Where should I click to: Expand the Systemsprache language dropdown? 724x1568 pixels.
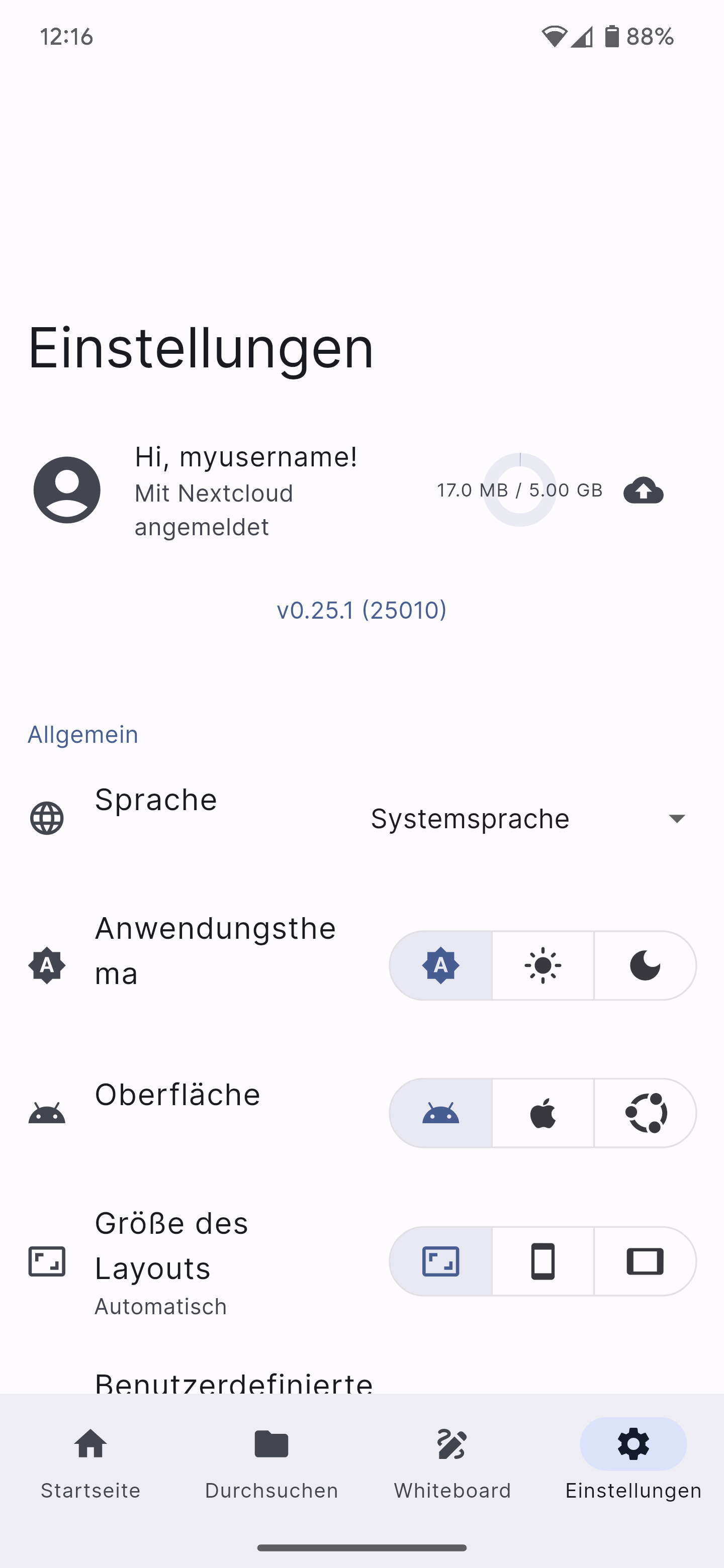tap(530, 818)
